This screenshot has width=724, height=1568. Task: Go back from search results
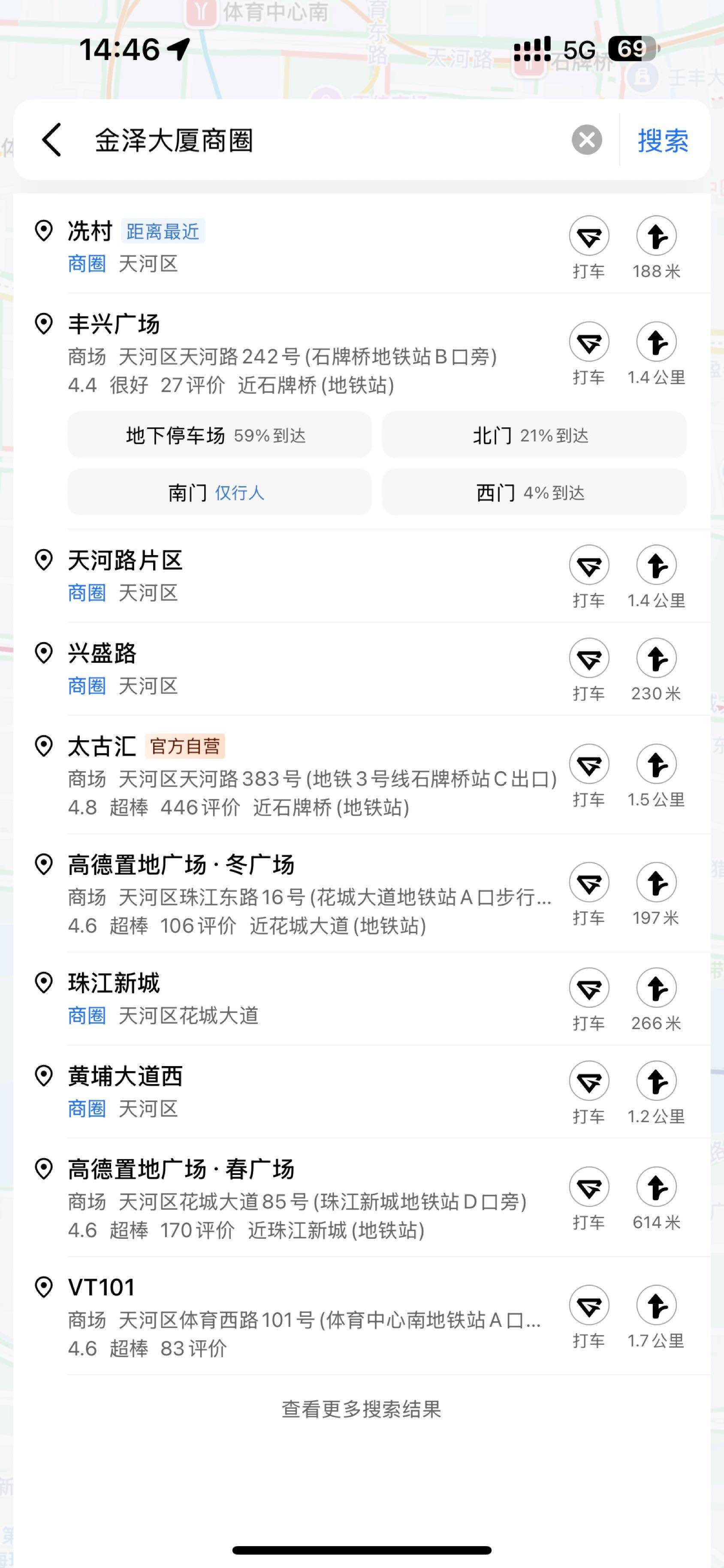click(x=52, y=139)
